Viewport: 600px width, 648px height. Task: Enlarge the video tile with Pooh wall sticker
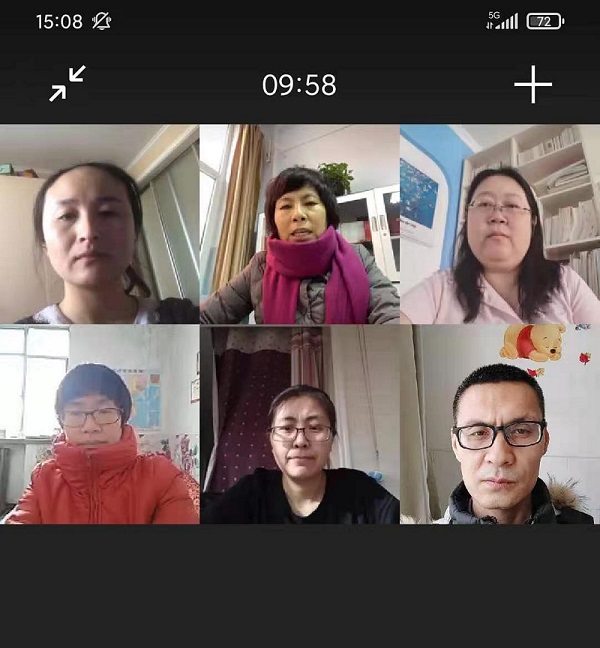click(x=500, y=425)
